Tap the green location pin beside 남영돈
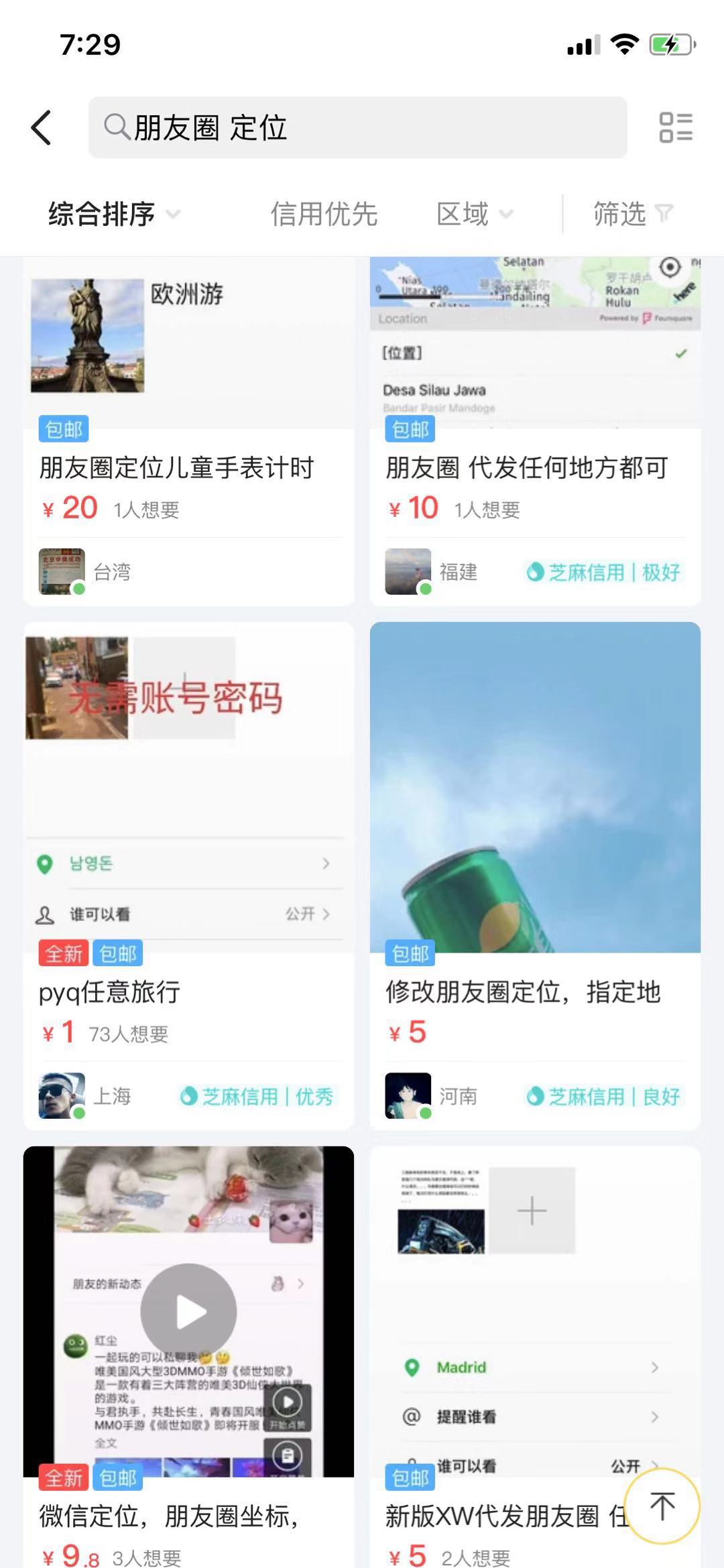The width and height of the screenshot is (724, 1568). pos(46,865)
